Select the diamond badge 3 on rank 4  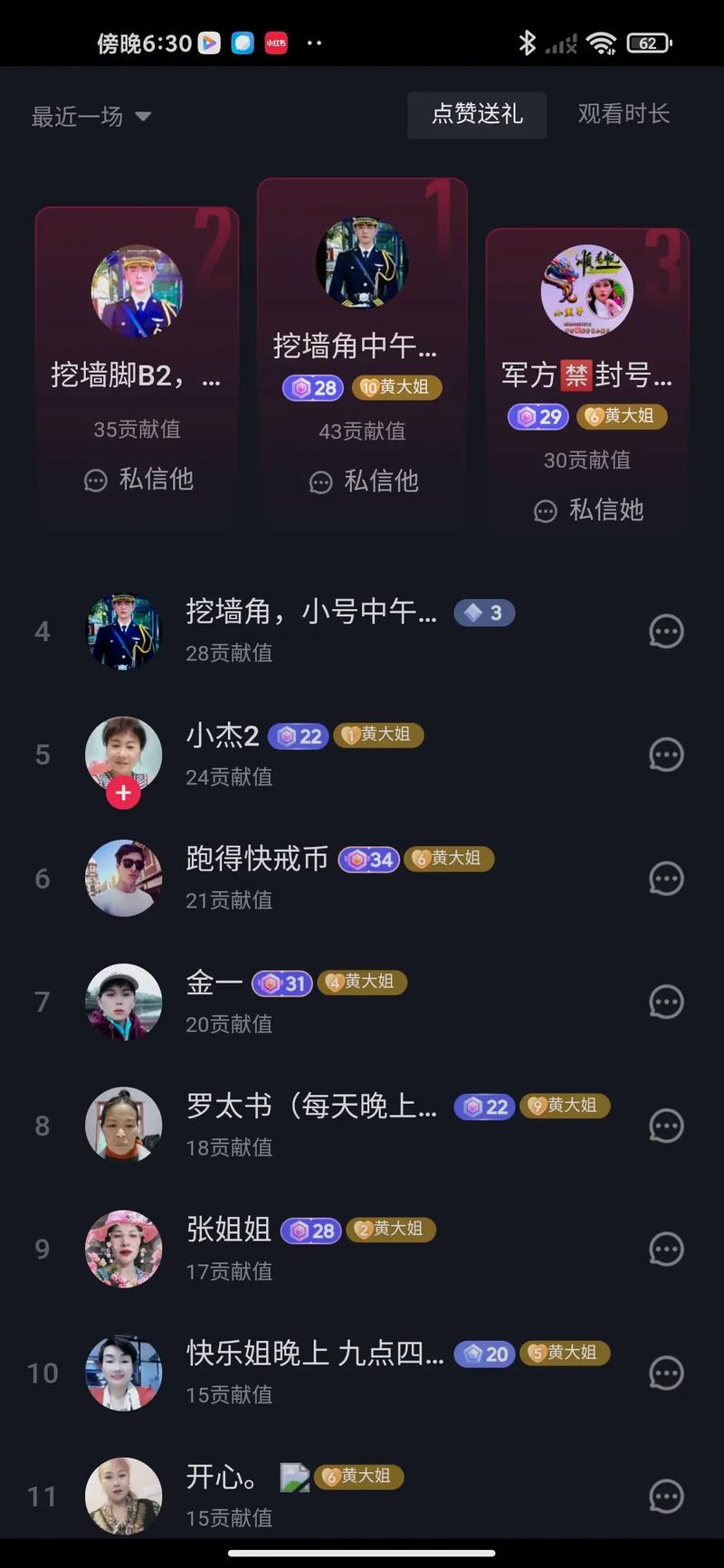[x=484, y=613]
